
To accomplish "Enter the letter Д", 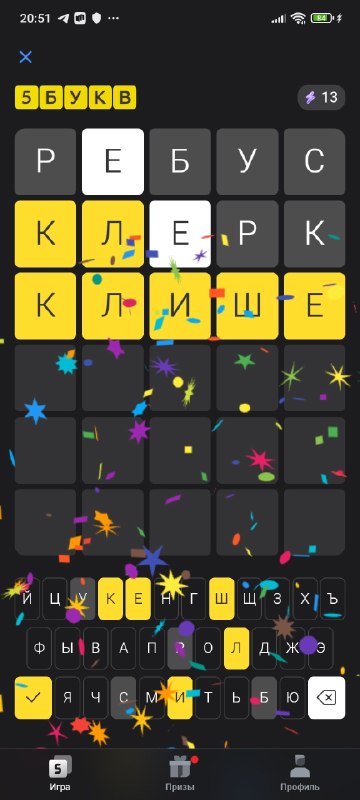I will pos(264,648).
